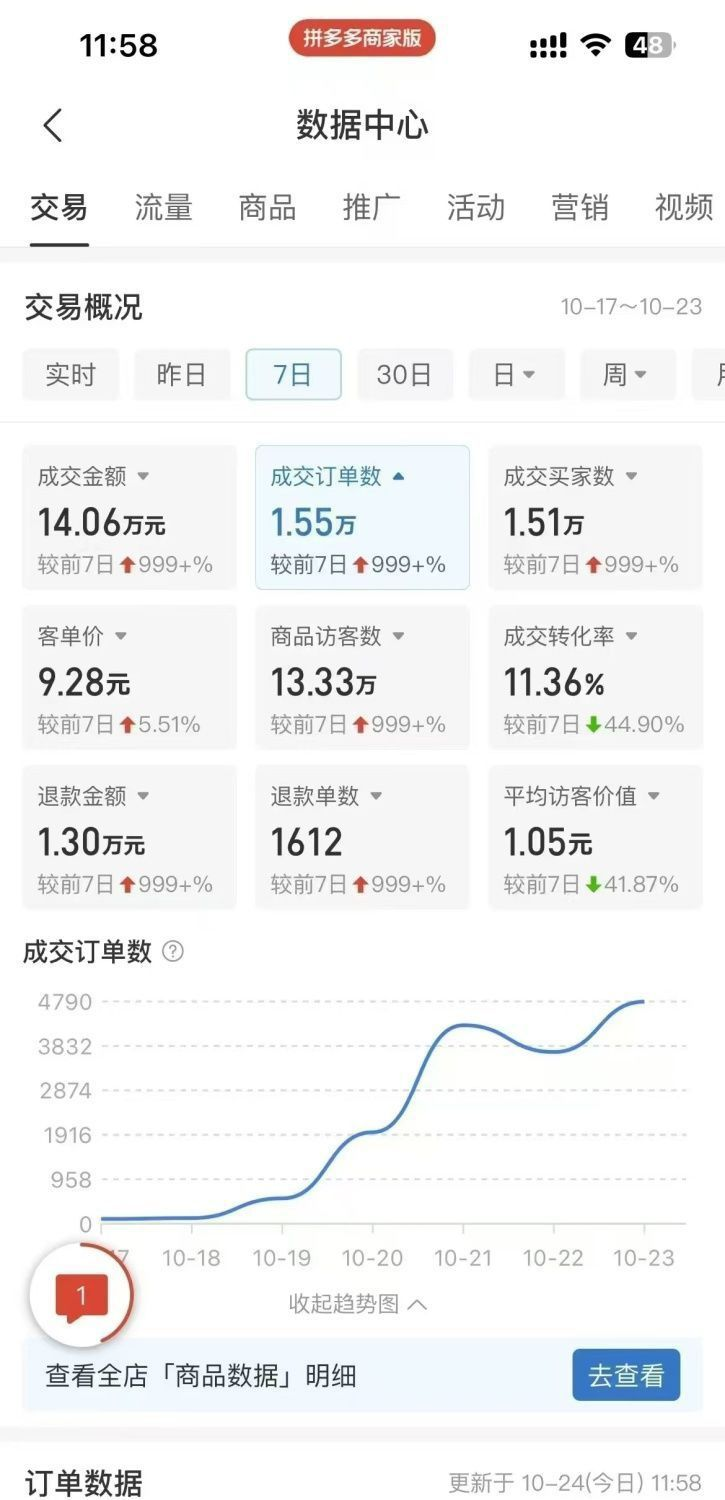Switch to the 流量 tab
Image resolution: width=725 pixels, height=1500 pixels.
coord(163,207)
